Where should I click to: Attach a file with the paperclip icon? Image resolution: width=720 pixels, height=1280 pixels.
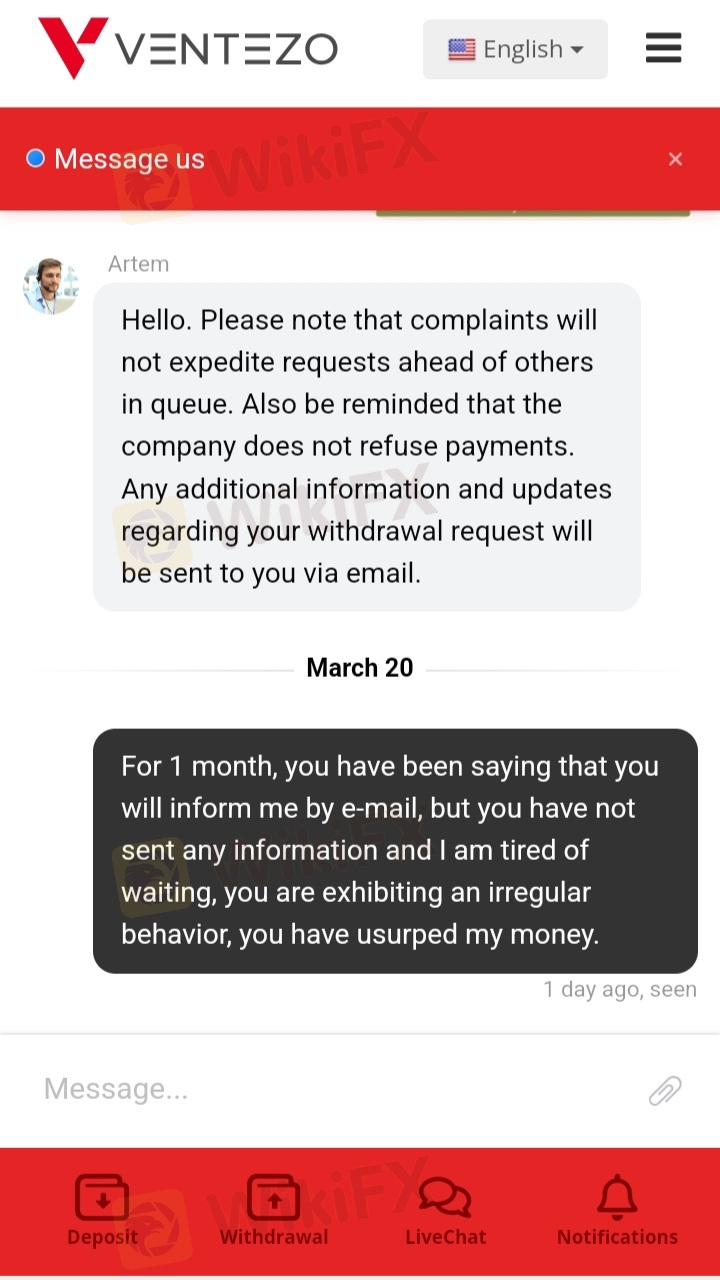(665, 1090)
